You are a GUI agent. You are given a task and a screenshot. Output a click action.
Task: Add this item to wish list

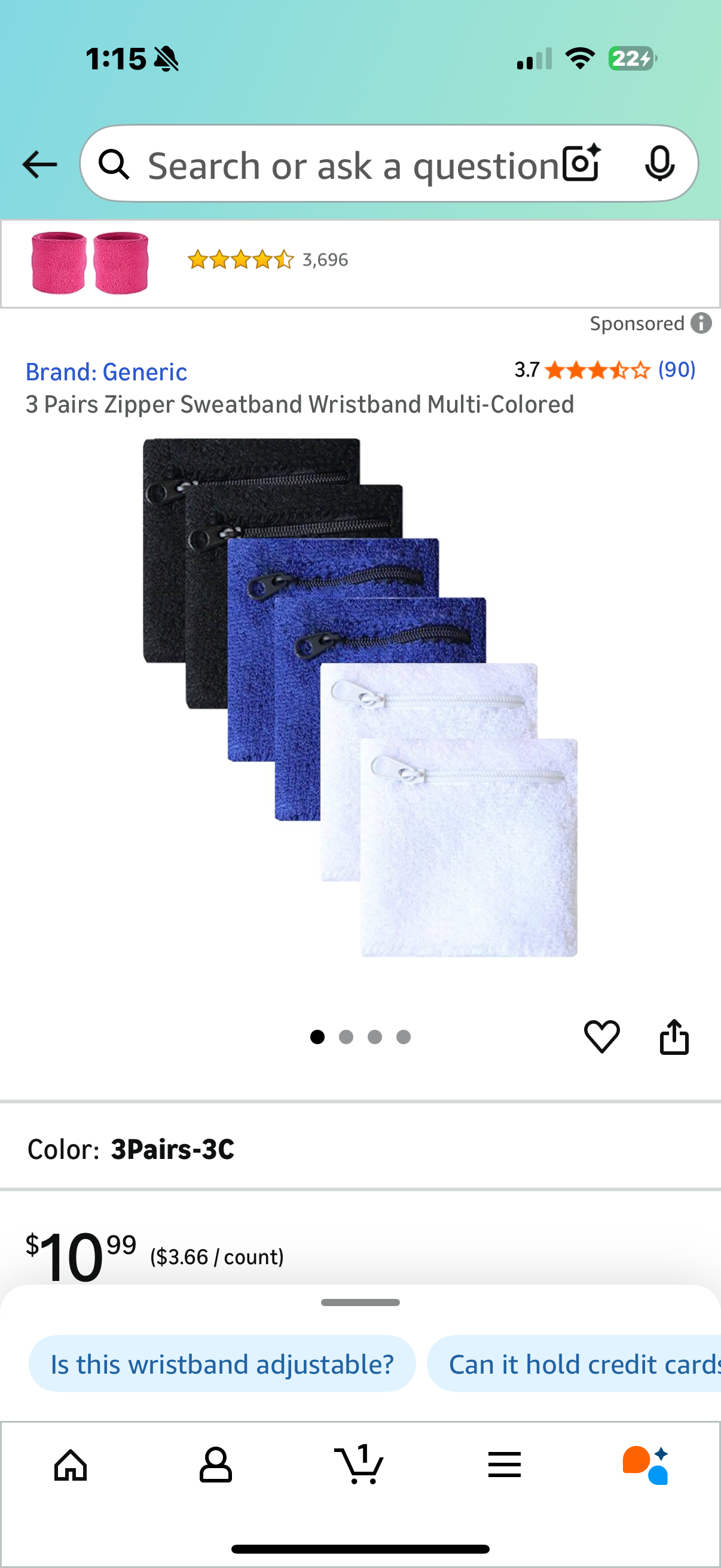pos(602,1036)
